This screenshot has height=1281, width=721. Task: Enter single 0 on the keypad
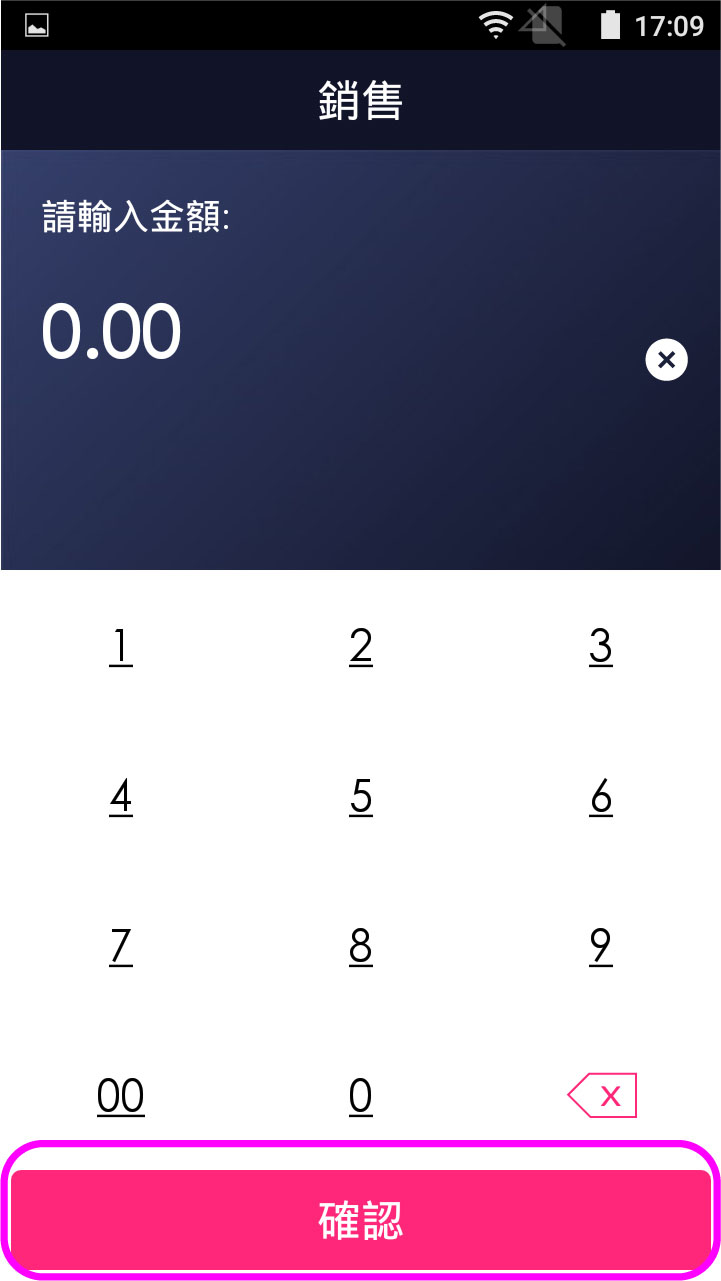pos(361,1096)
